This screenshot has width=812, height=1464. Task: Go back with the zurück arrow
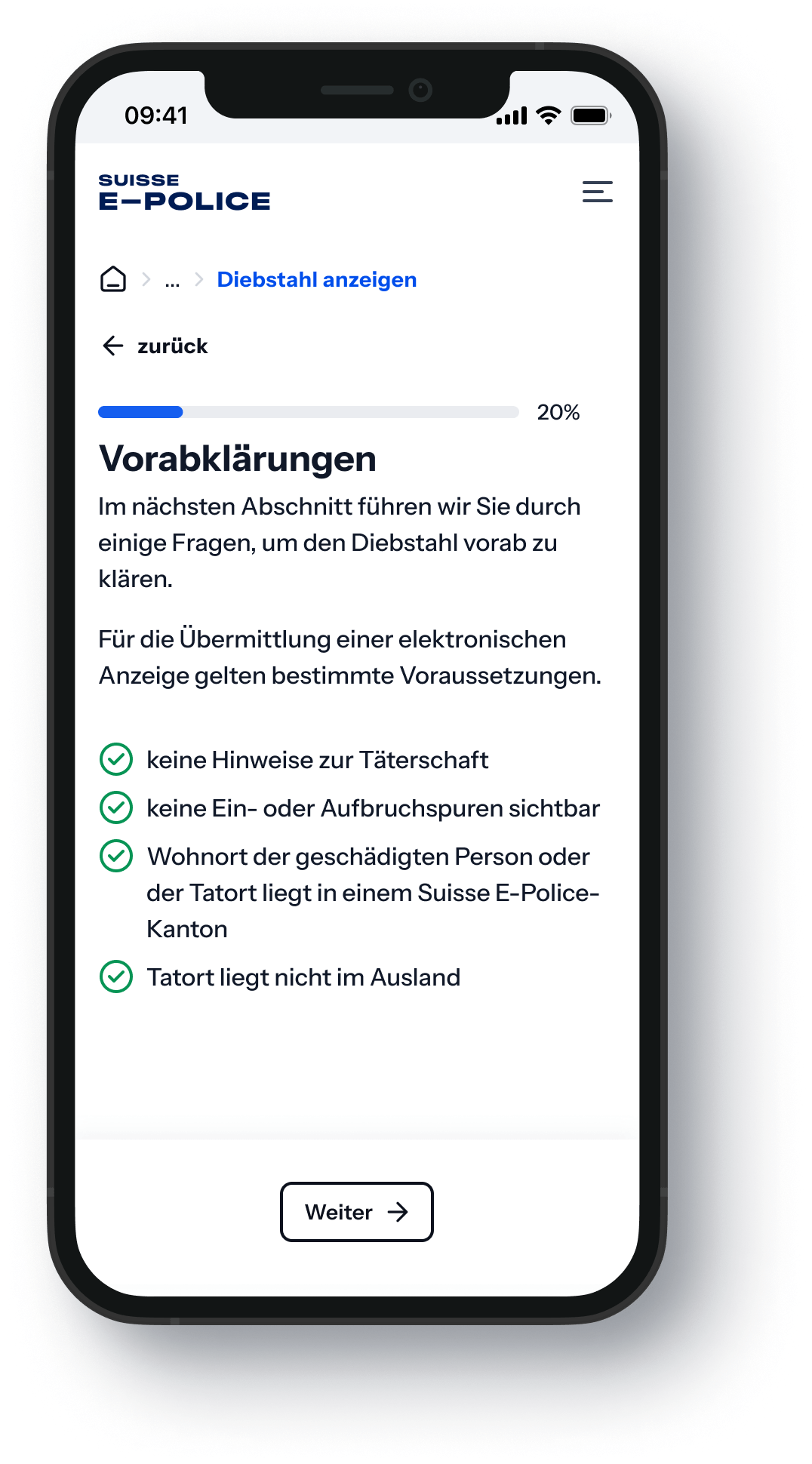click(x=155, y=346)
